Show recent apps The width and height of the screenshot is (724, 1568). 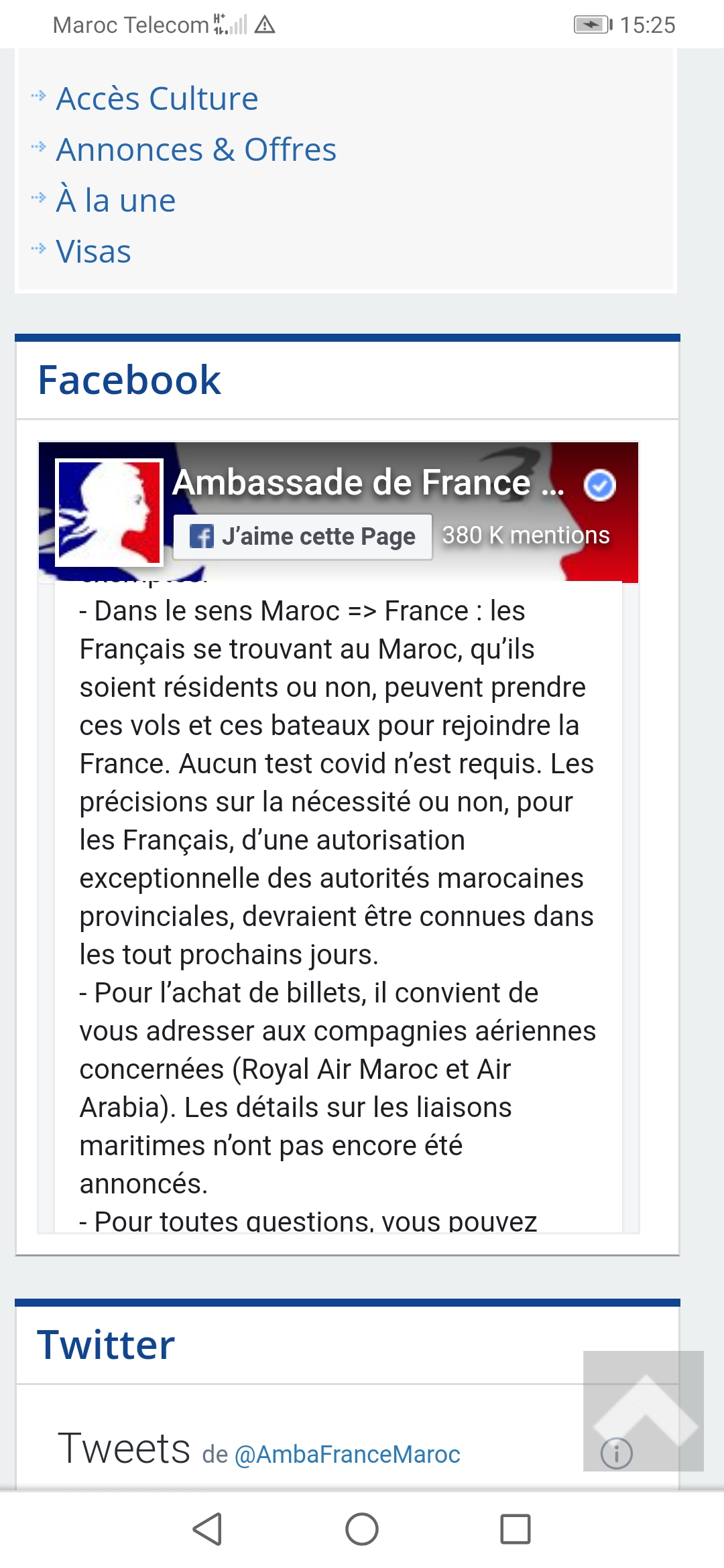click(x=516, y=1529)
